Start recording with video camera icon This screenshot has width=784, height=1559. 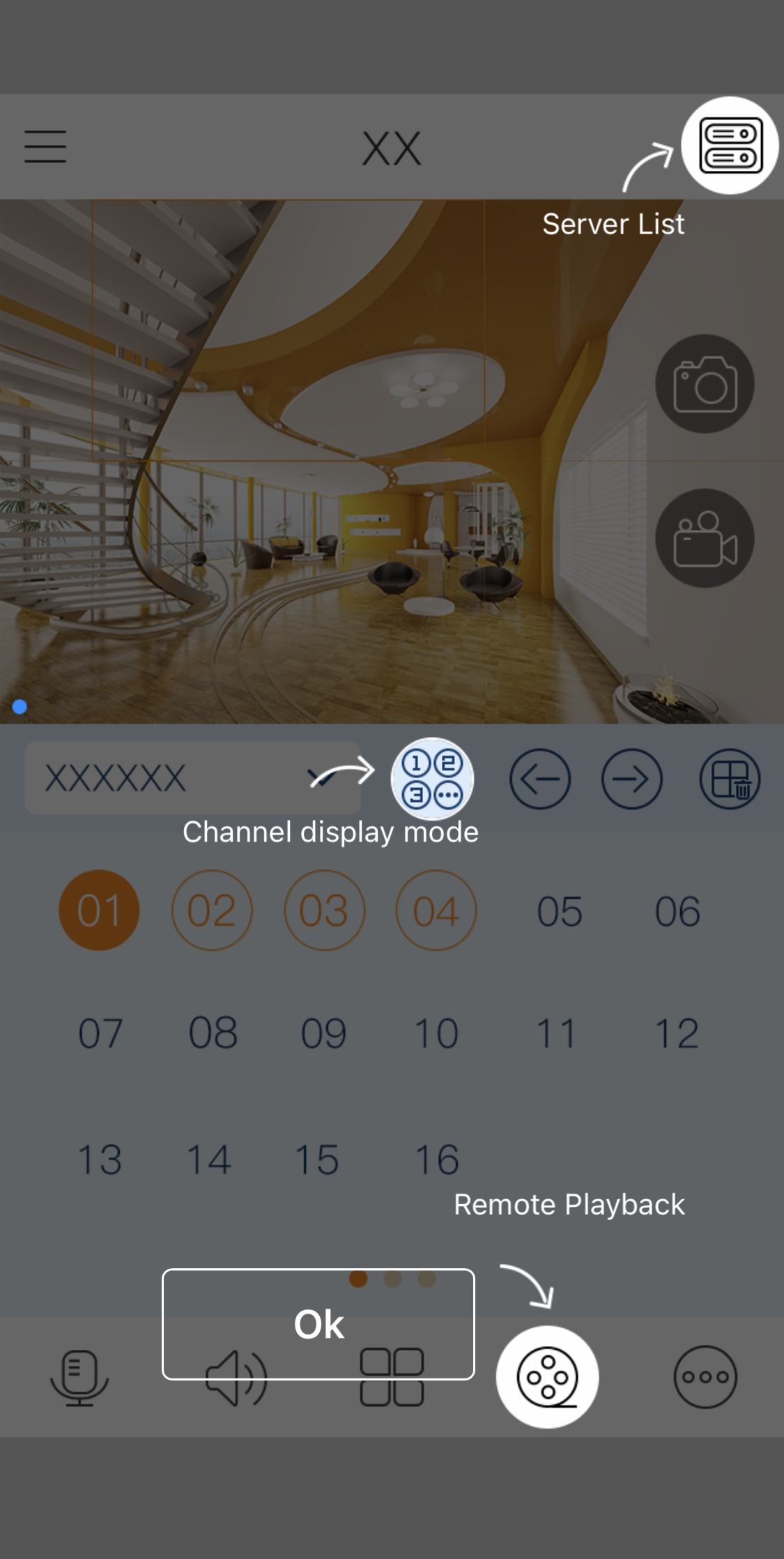[705, 538]
